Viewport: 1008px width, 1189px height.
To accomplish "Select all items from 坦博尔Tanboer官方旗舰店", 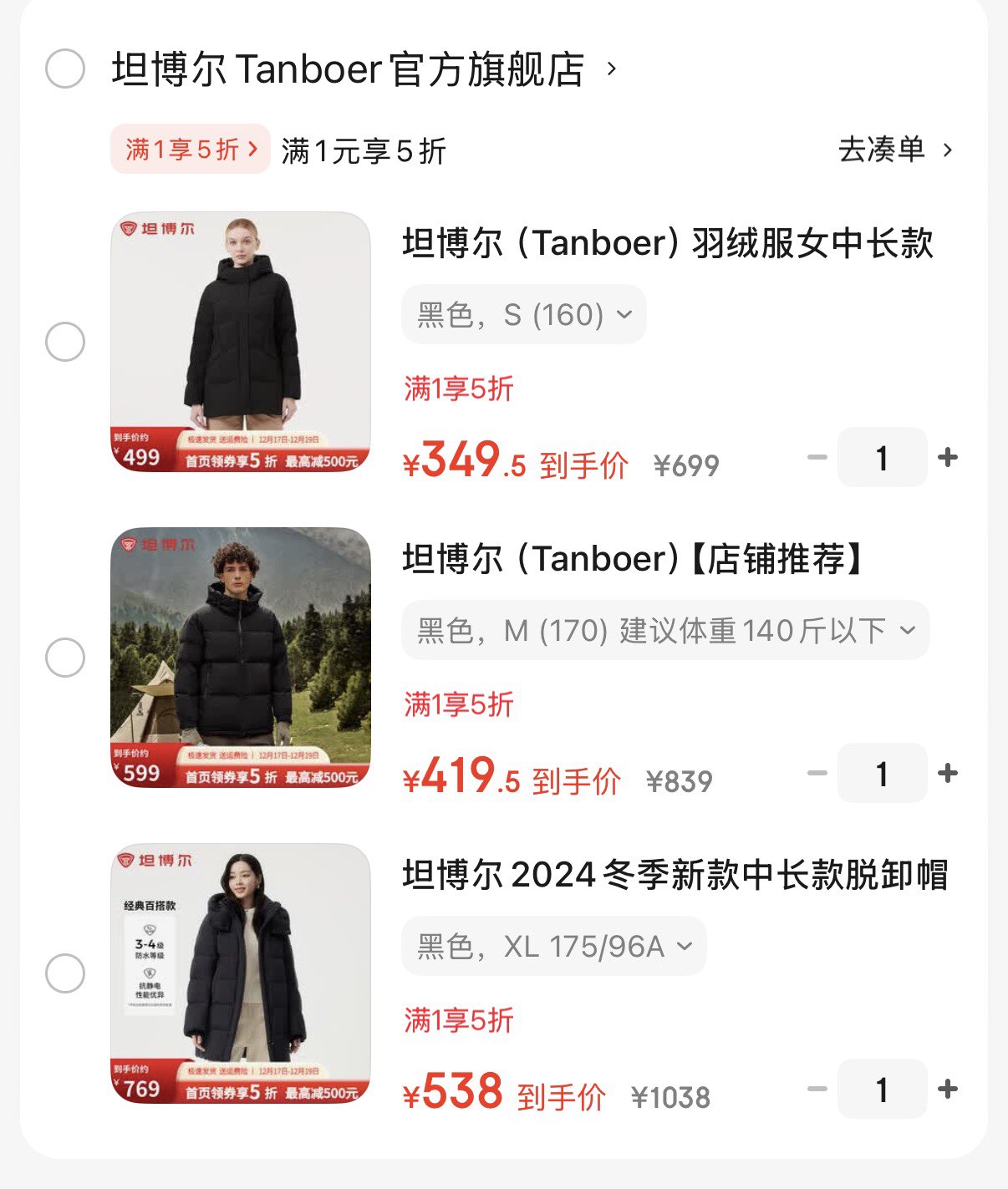I will click(65, 69).
